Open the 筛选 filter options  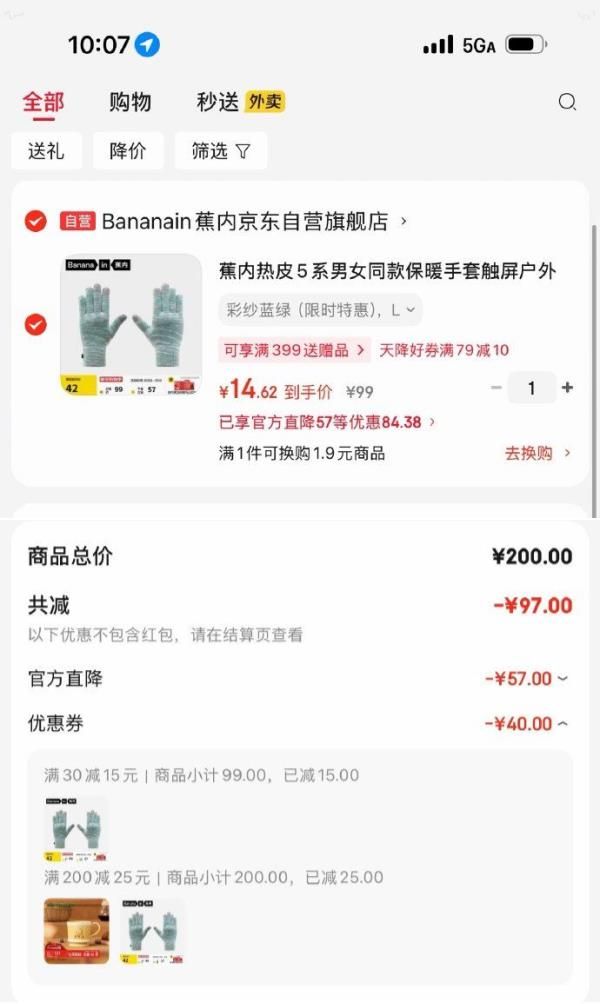pos(221,151)
